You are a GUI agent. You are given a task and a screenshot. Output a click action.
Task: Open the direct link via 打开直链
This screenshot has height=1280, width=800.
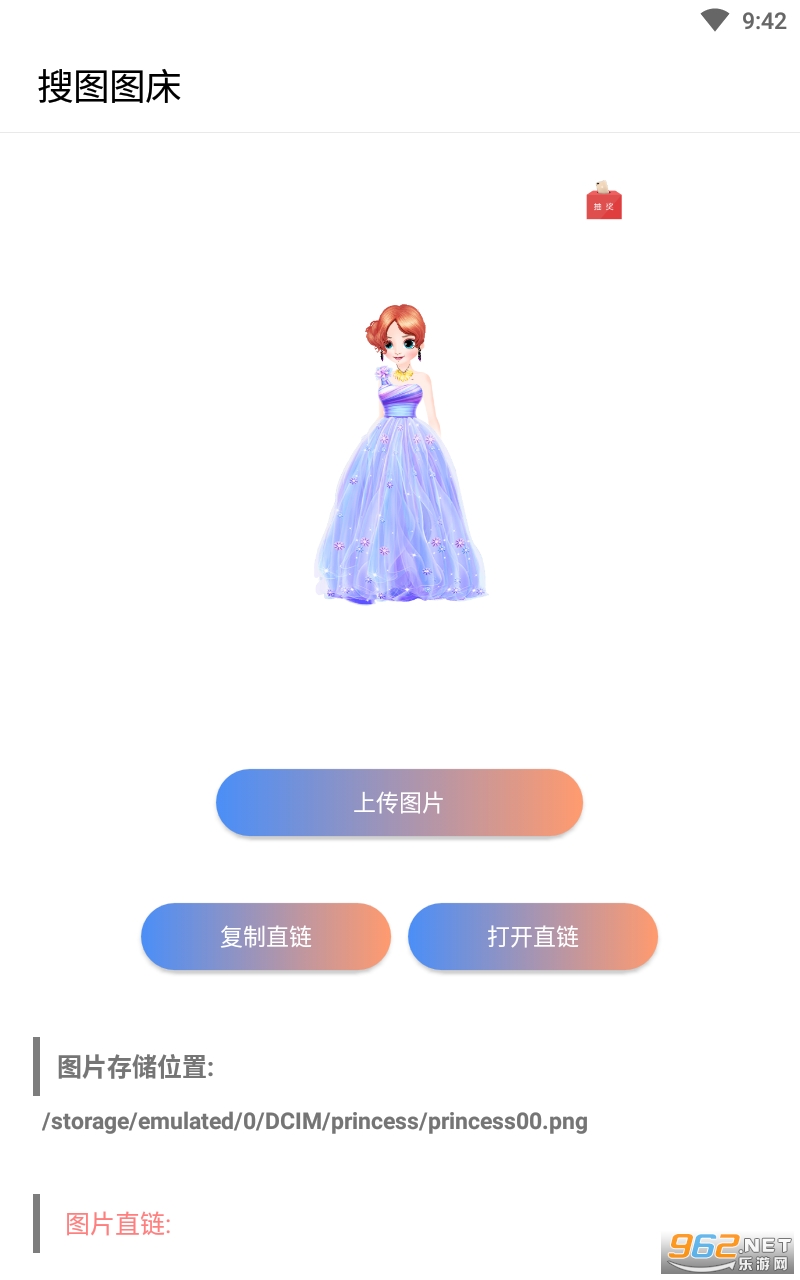[x=533, y=936]
